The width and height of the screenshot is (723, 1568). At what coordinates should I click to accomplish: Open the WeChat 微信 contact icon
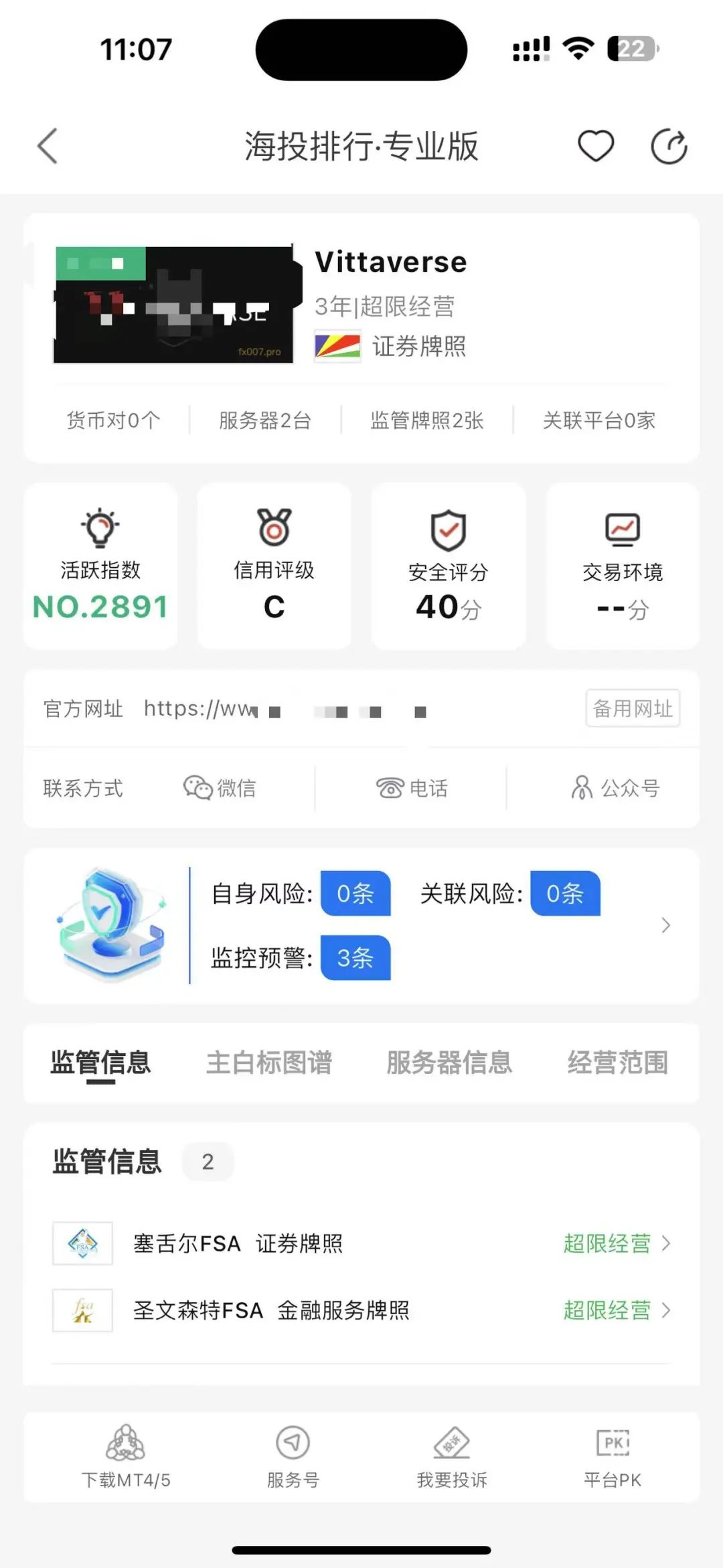point(221,788)
